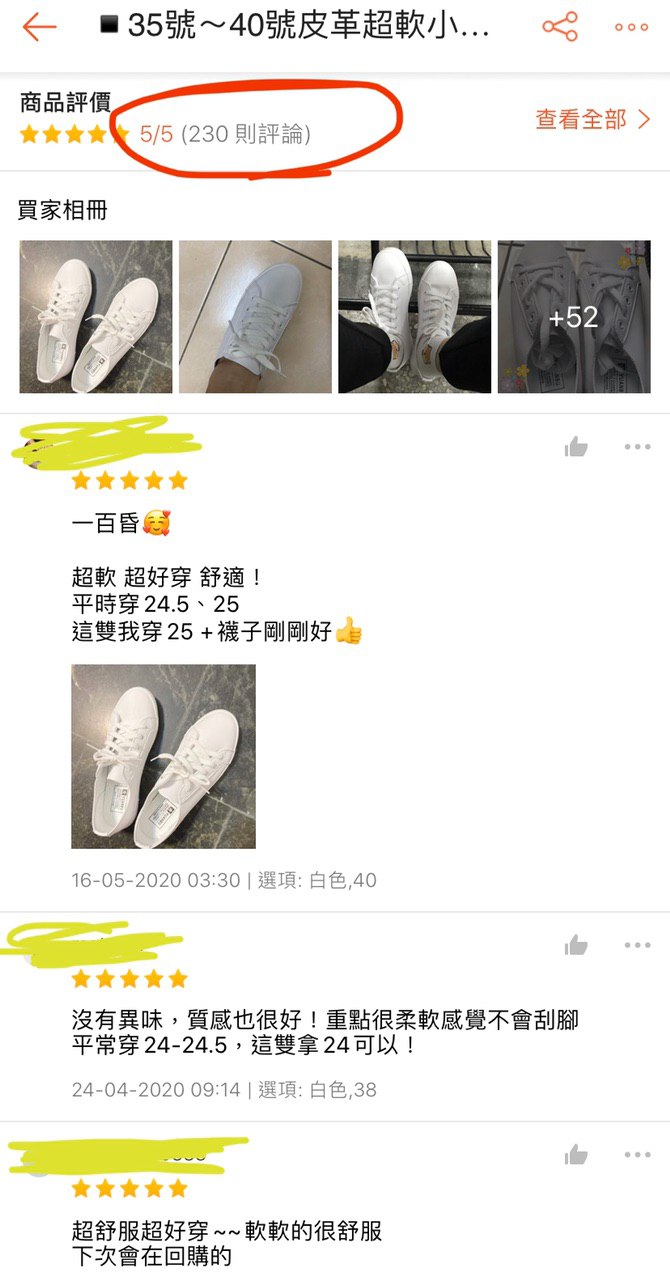This screenshot has width=670, height=1280.
Task: Open the first buyer album photo
Action: click(96, 316)
